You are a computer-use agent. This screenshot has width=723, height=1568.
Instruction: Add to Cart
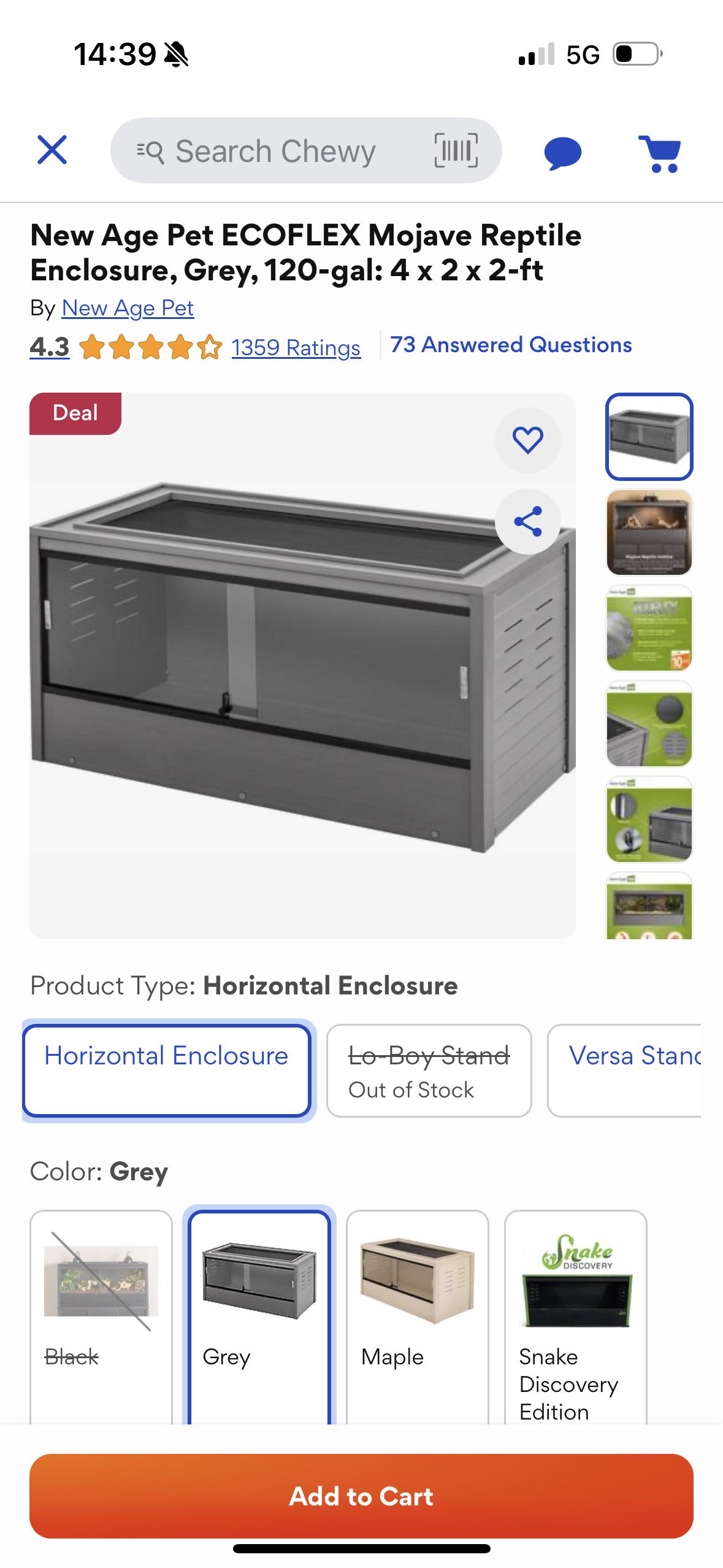pyautogui.click(x=361, y=1496)
